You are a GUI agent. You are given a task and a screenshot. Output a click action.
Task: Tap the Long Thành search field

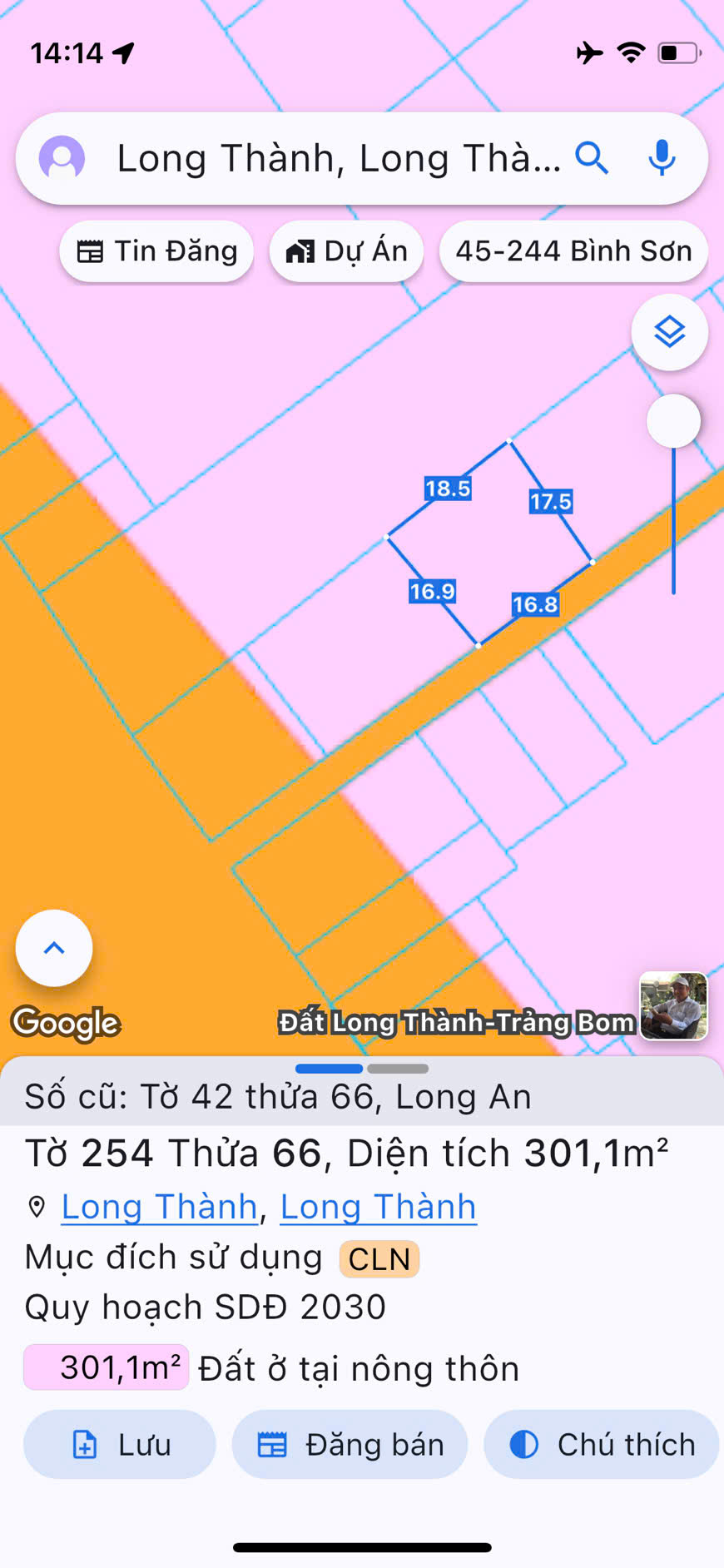click(337, 158)
